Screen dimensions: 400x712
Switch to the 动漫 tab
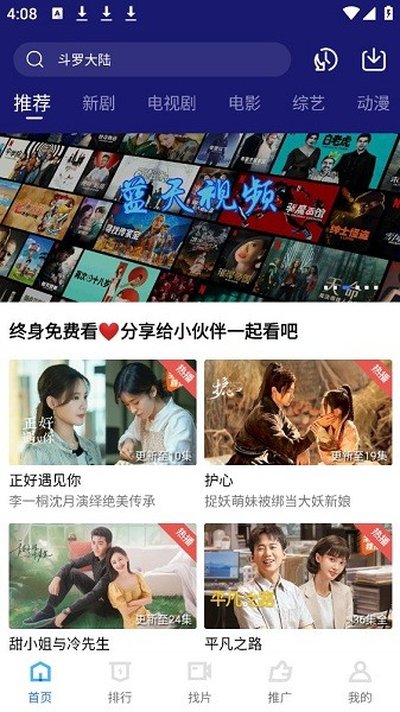(x=373, y=103)
